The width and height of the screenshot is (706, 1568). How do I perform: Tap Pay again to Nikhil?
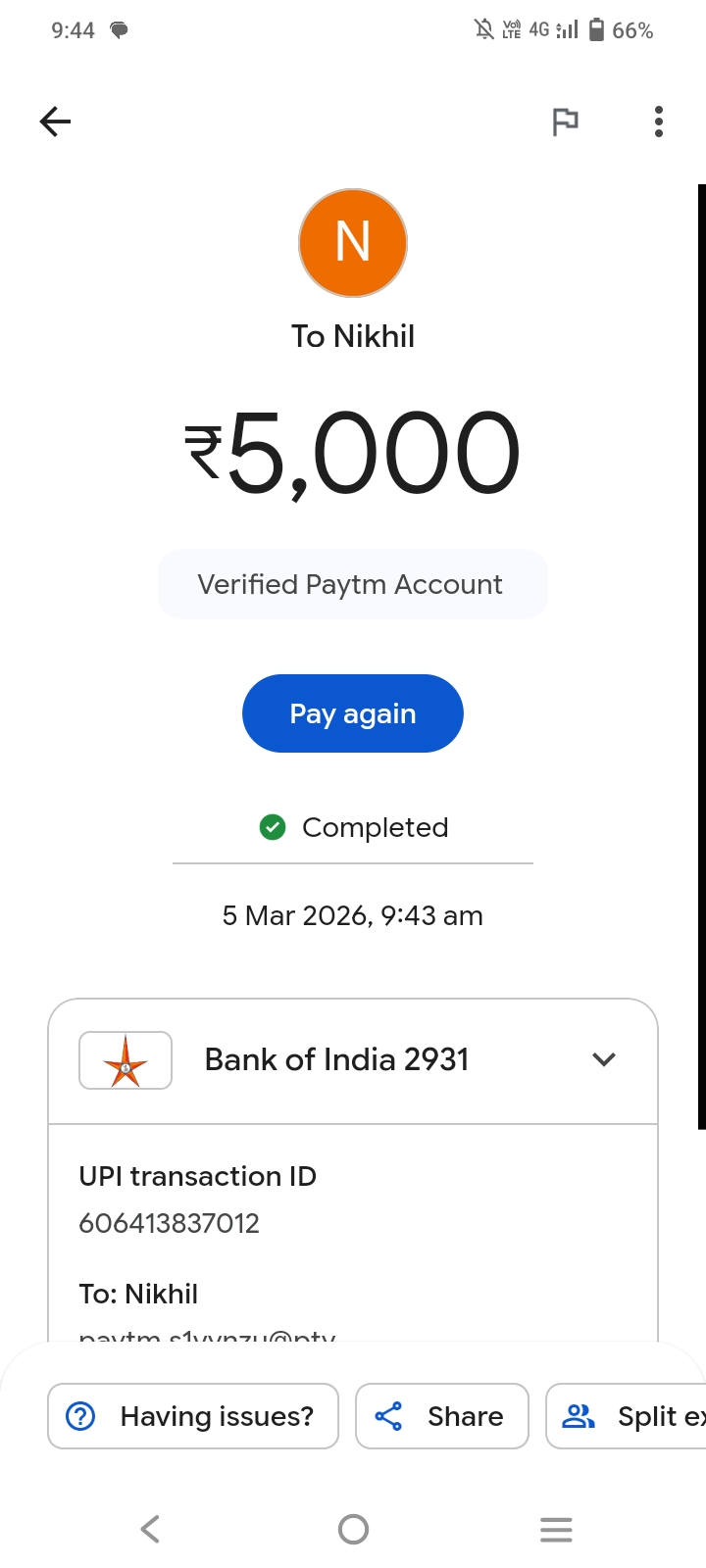[352, 713]
